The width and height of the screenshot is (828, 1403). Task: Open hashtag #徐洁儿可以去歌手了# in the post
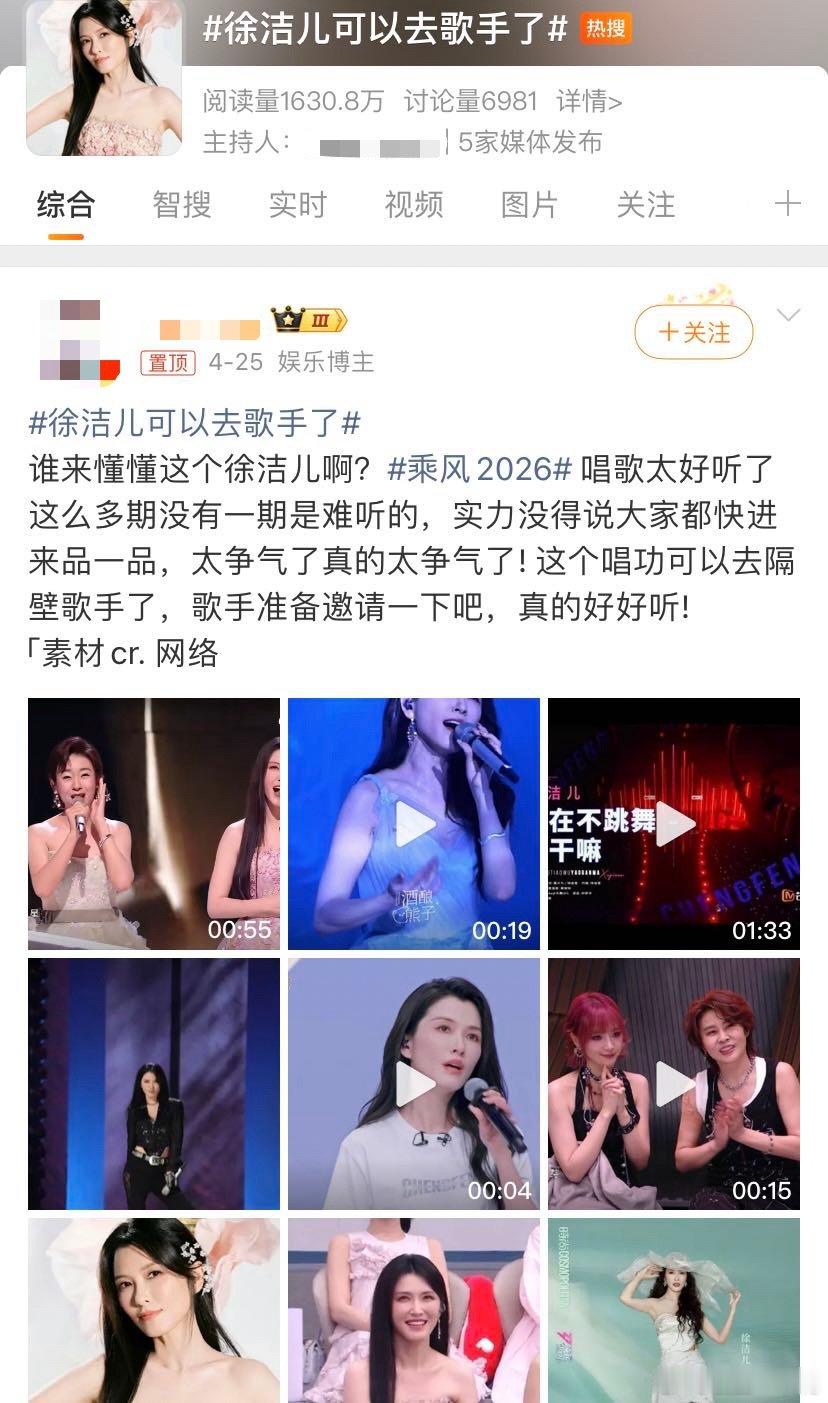pyautogui.click(x=195, y=423)
